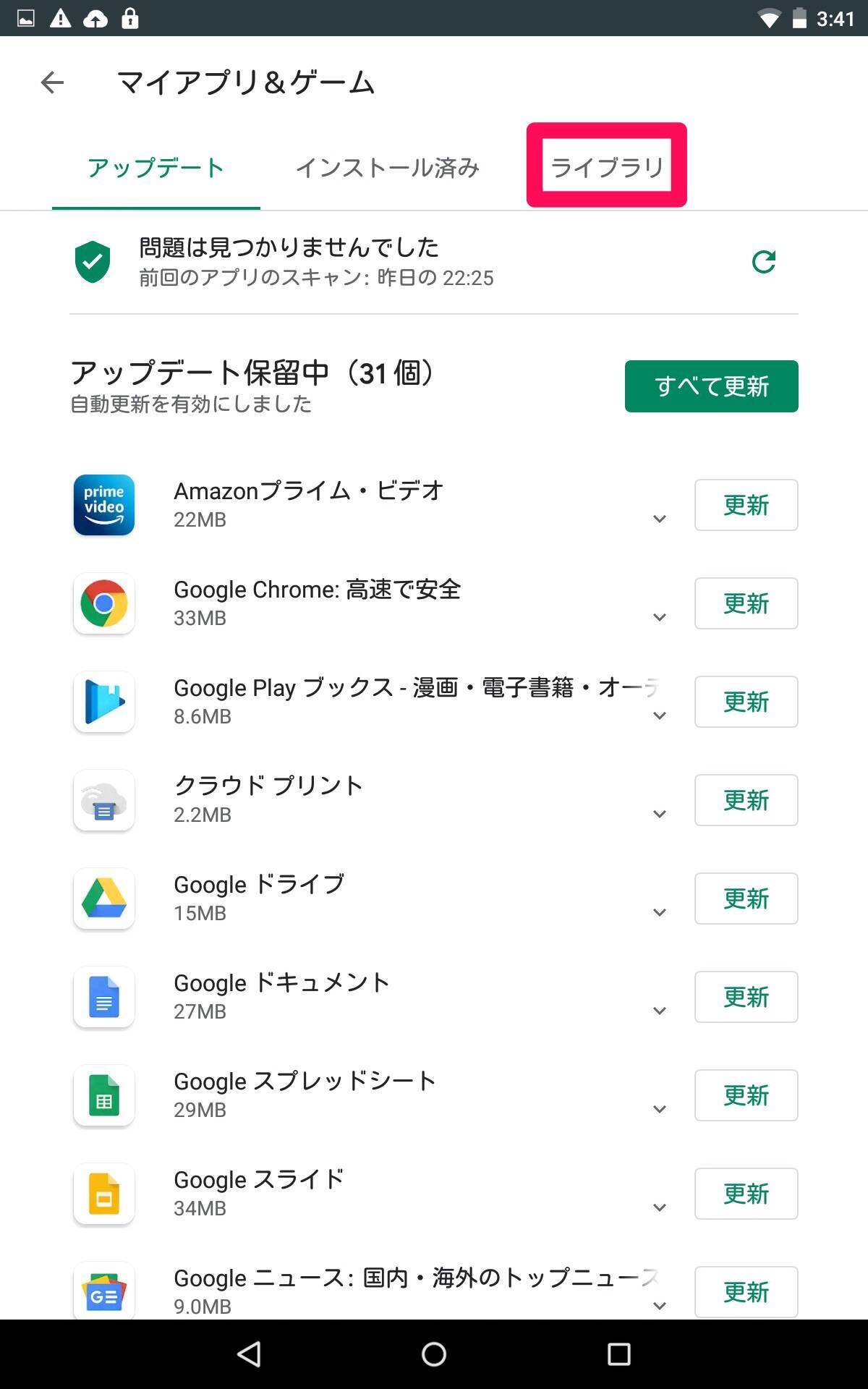This screenshot has height=1389, width=868.
Task: Go back from マイアプリ＆ゲーム
Action: tap(52, 82)
